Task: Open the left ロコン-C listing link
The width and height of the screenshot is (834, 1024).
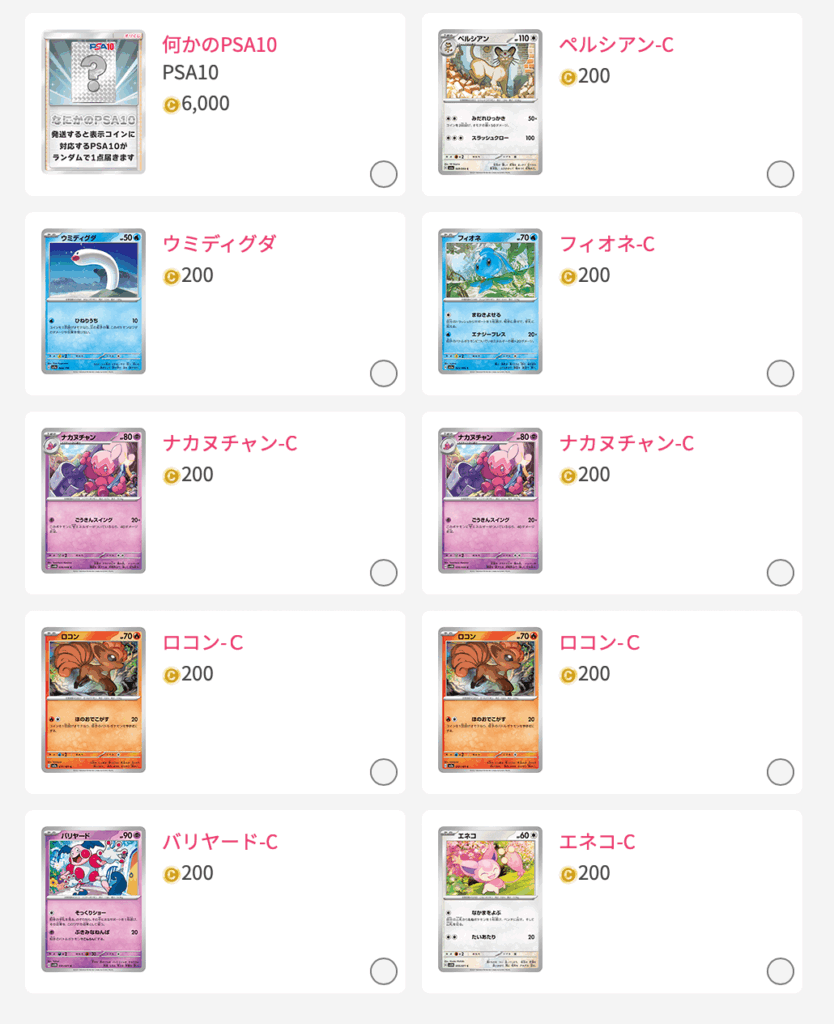Action: [203, 642]
